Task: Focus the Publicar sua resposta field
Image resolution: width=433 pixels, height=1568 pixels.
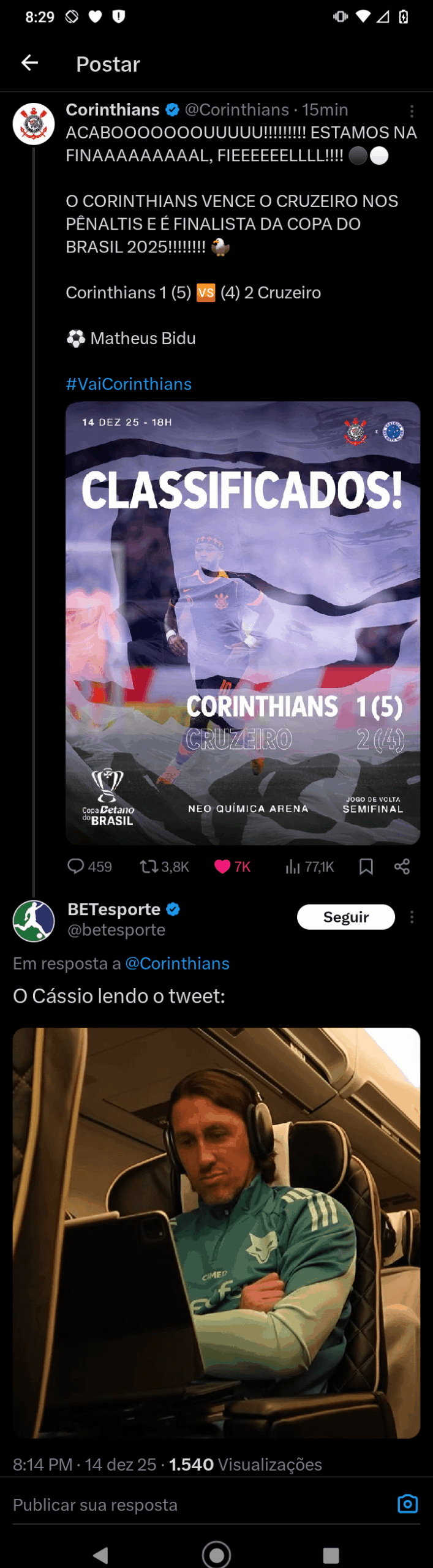Action: click(x=184, y=1505)
